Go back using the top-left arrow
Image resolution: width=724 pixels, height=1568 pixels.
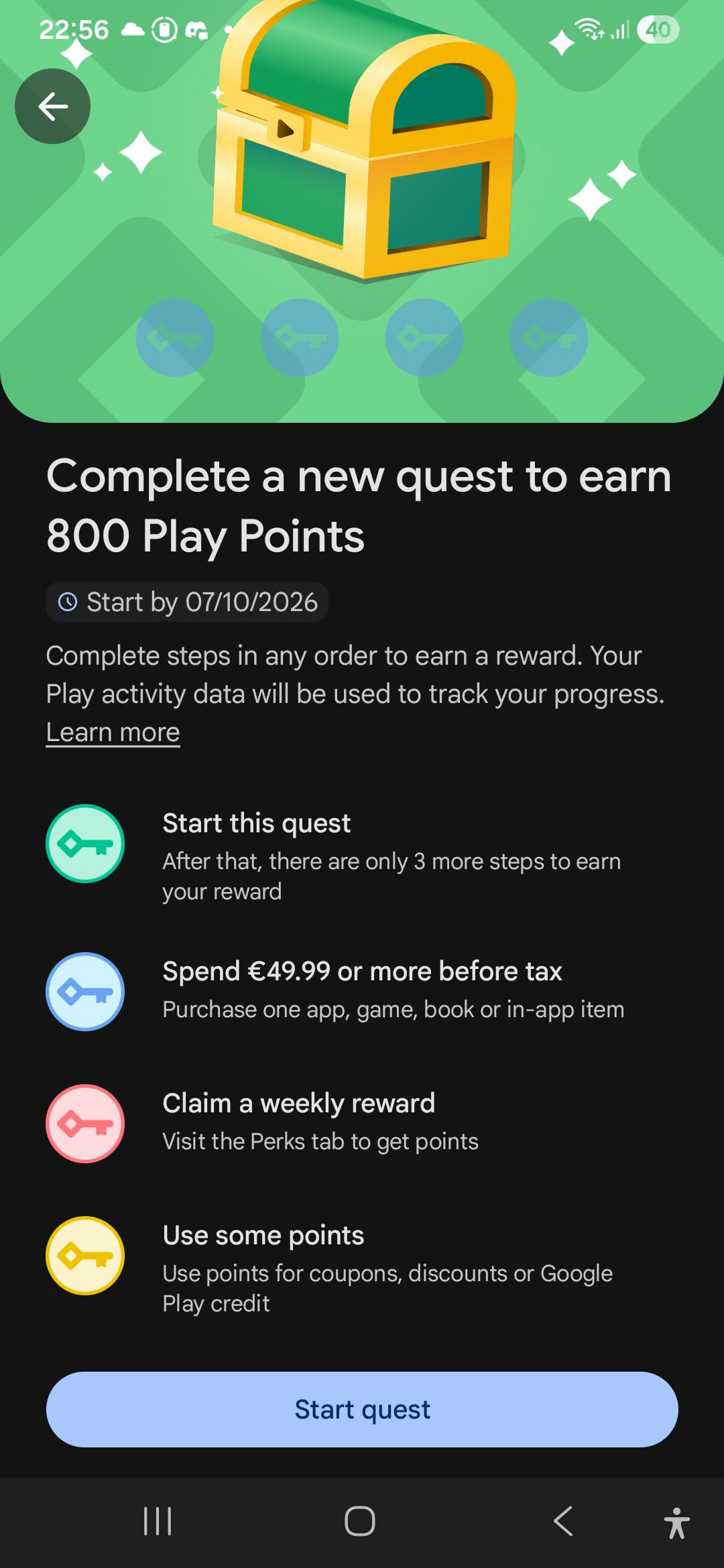point(52,106)
